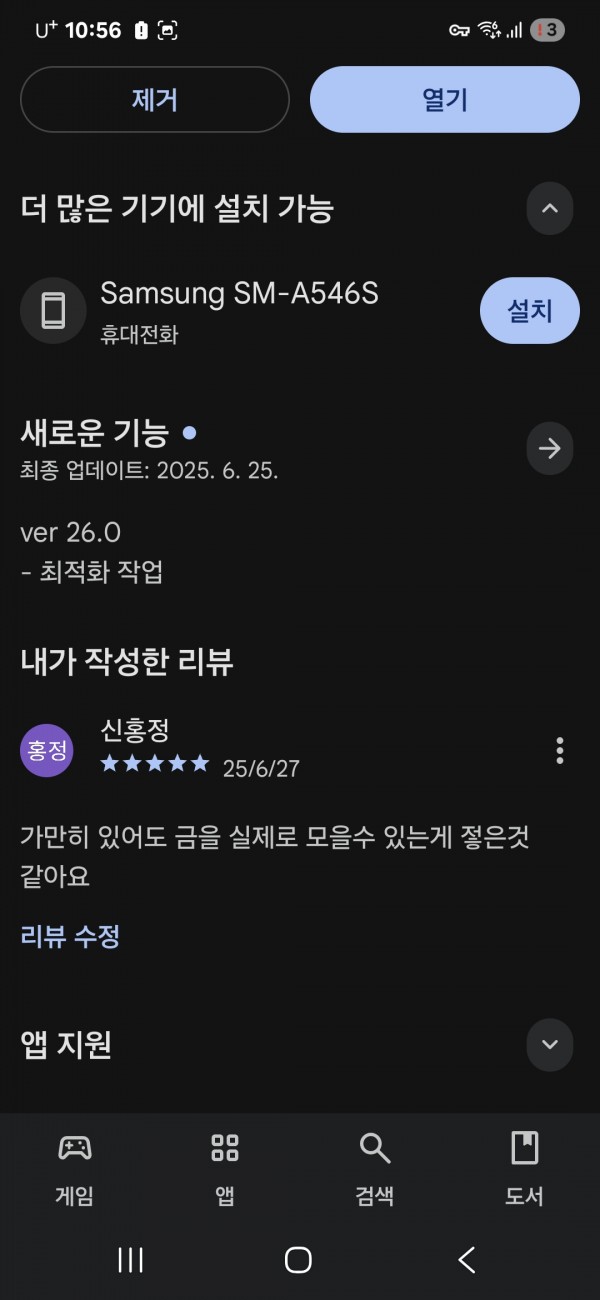Select the 도서 tab
The image size is (600, 1300).
(525, 1168)
